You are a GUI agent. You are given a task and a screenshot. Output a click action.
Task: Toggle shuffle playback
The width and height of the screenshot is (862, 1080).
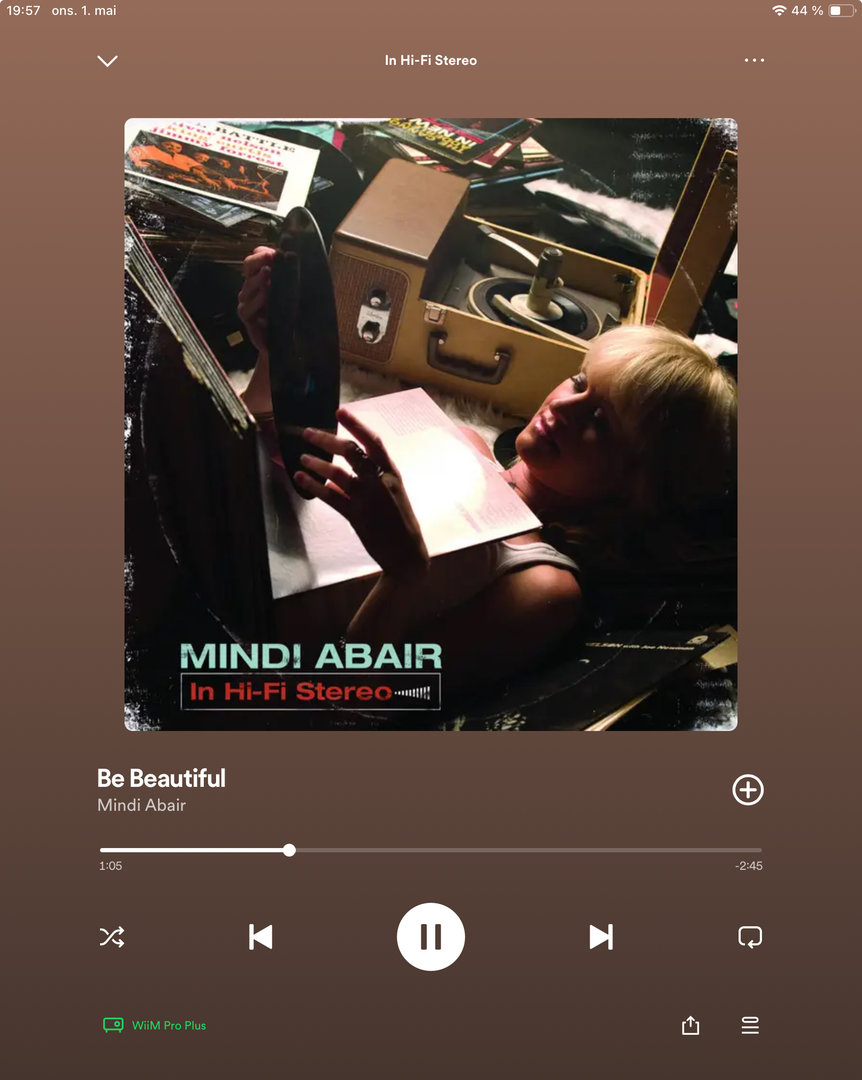(x=112, y=937)
